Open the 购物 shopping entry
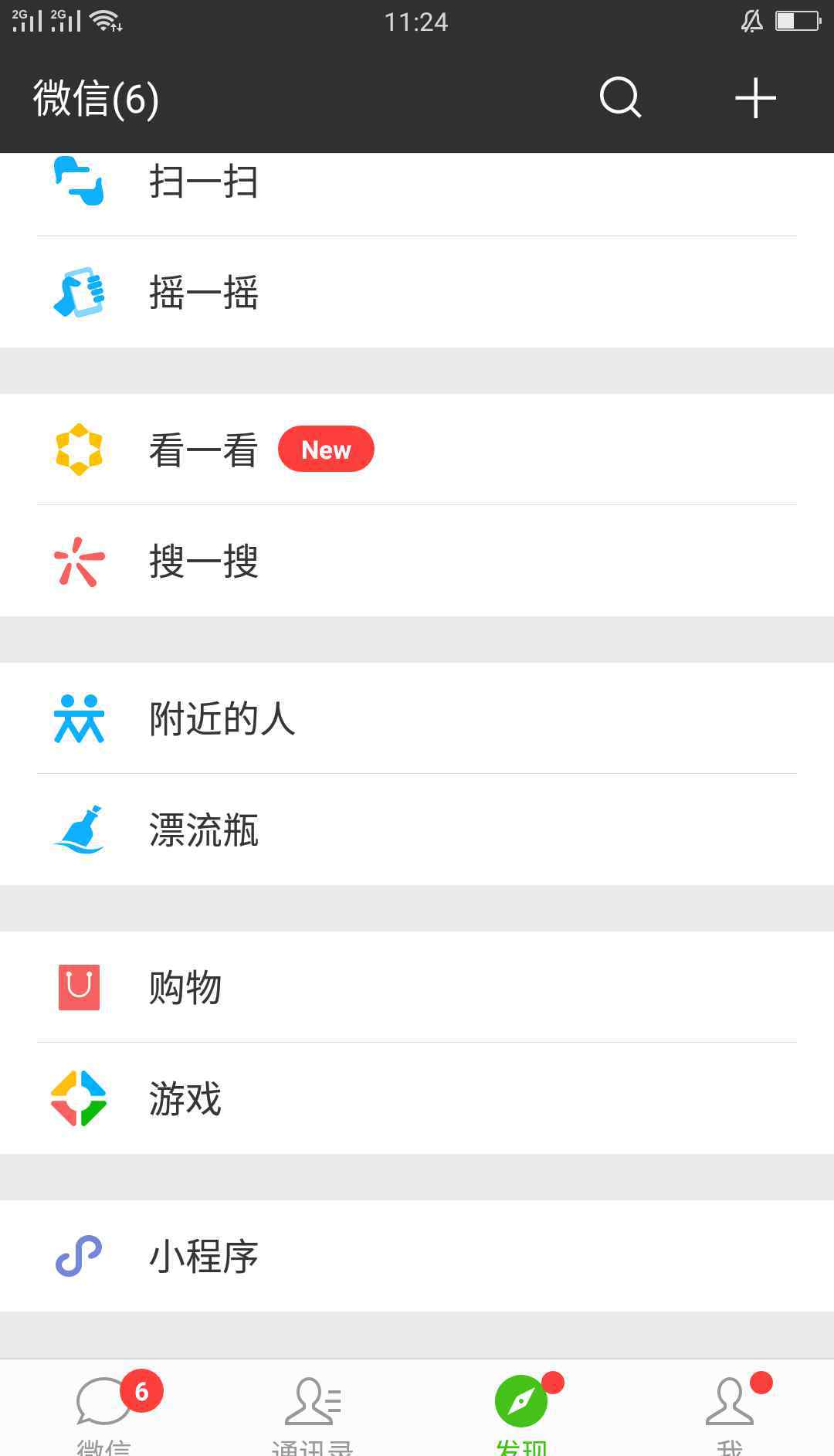834x1456 pixels. point(417,988)
